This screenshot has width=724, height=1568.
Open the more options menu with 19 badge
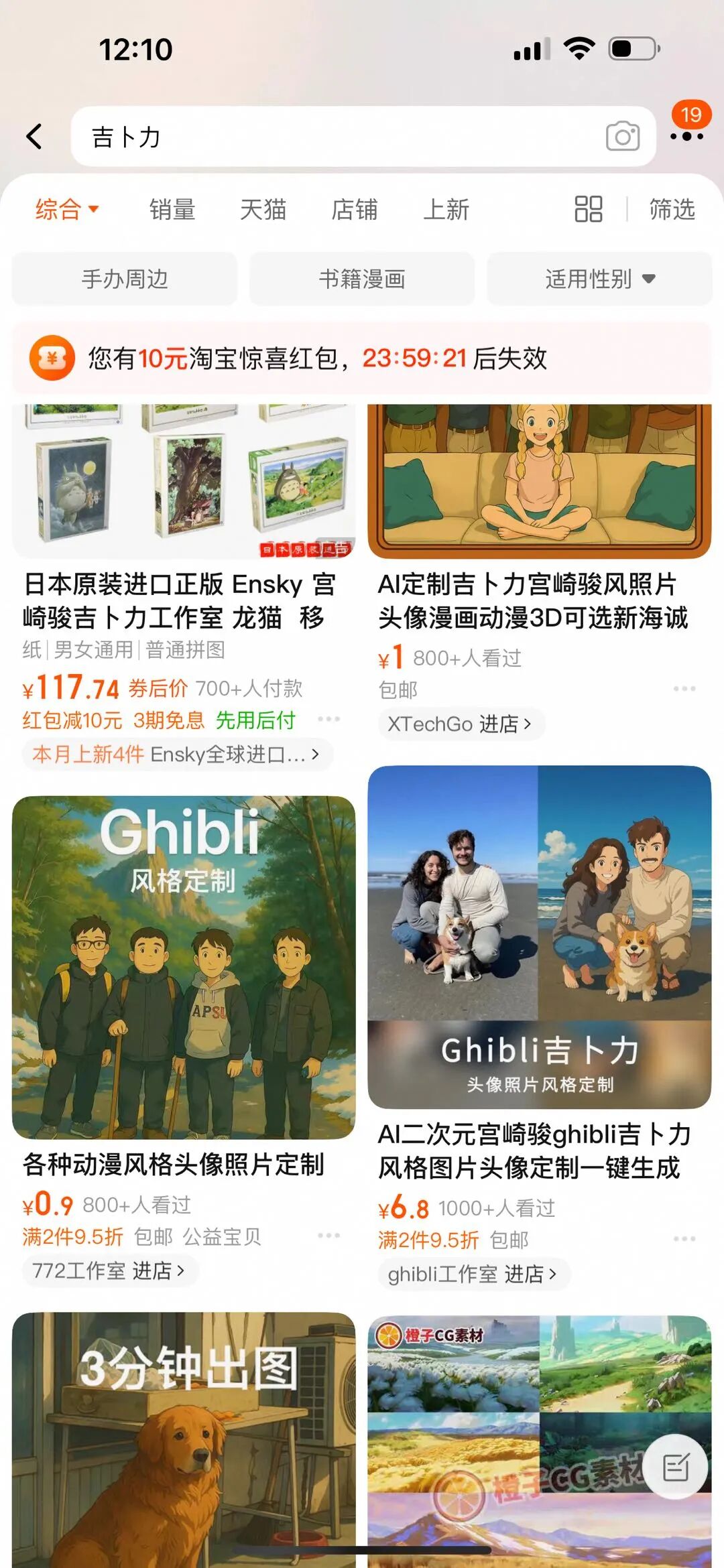[x=685, y=137]
